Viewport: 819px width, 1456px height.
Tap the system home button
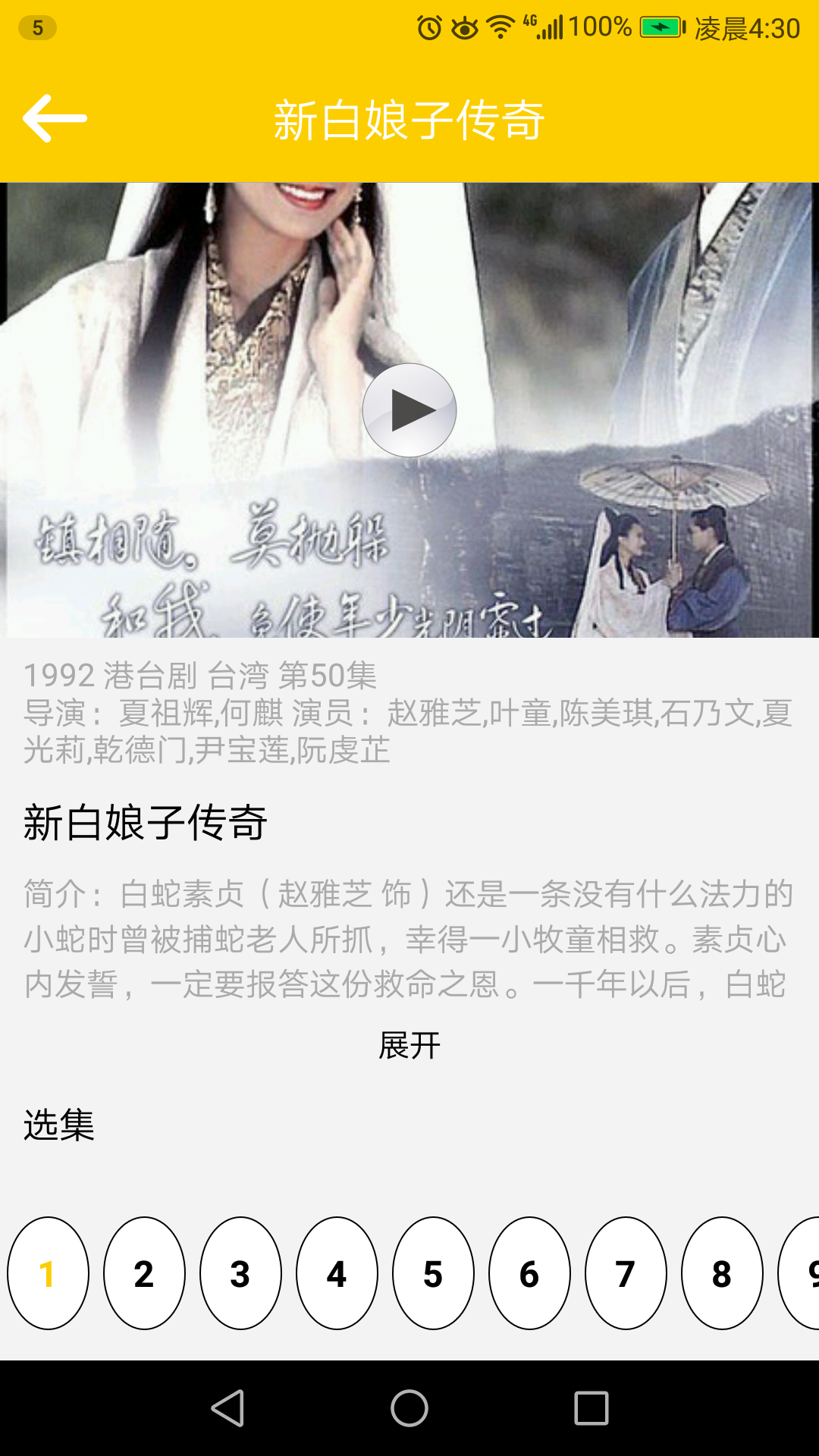coord(409,1408)
